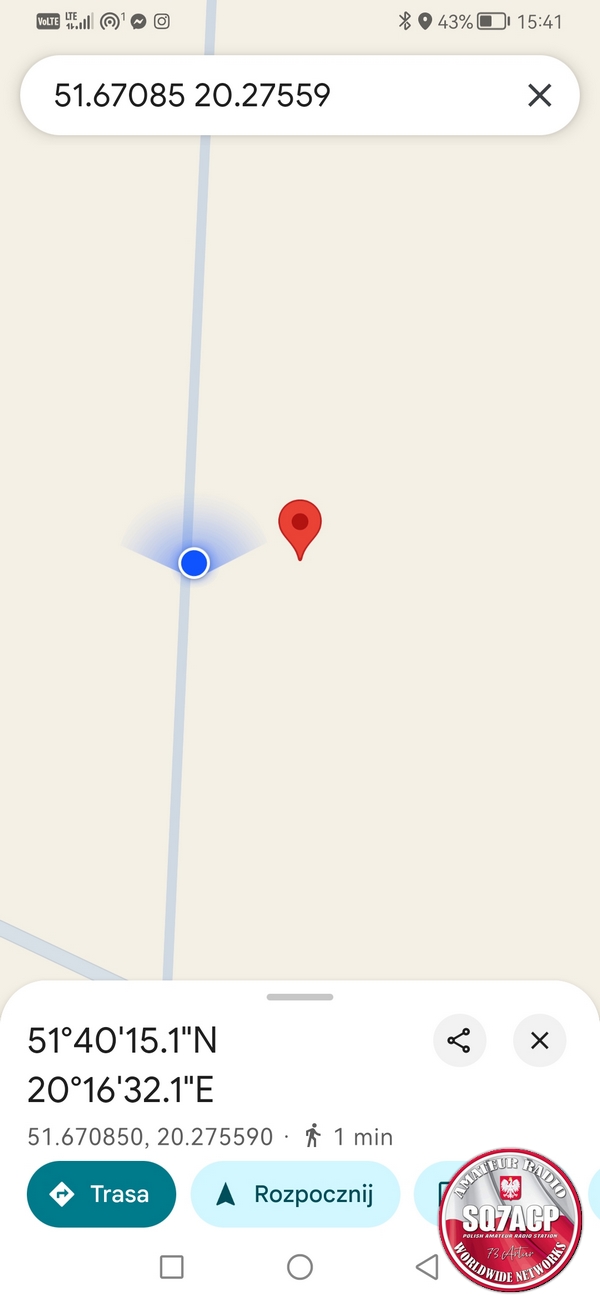The width and height of the screenshot is (600, 1300).
Task: Open the search box with coordinates
Action: pyautogui.click(x=270, y=96)
